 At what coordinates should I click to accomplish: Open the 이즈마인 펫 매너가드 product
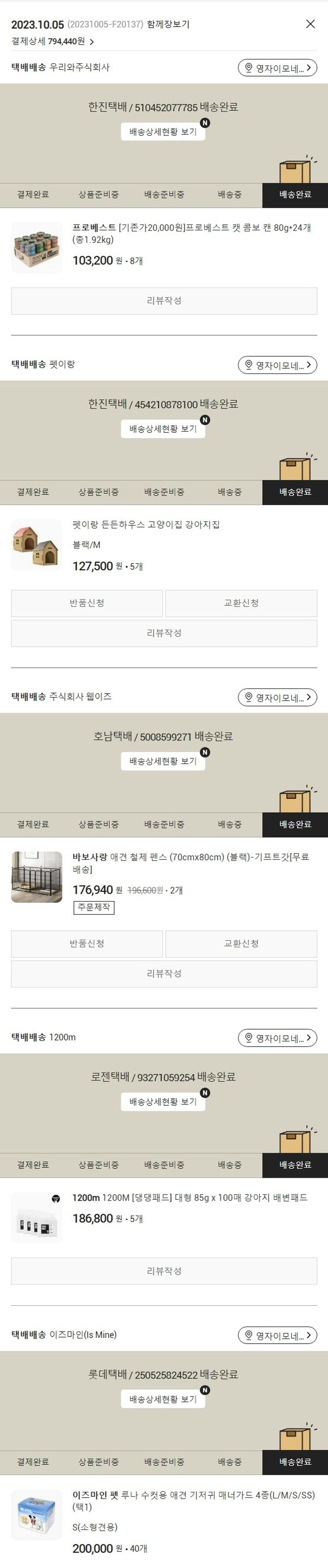coord(193,1500)
